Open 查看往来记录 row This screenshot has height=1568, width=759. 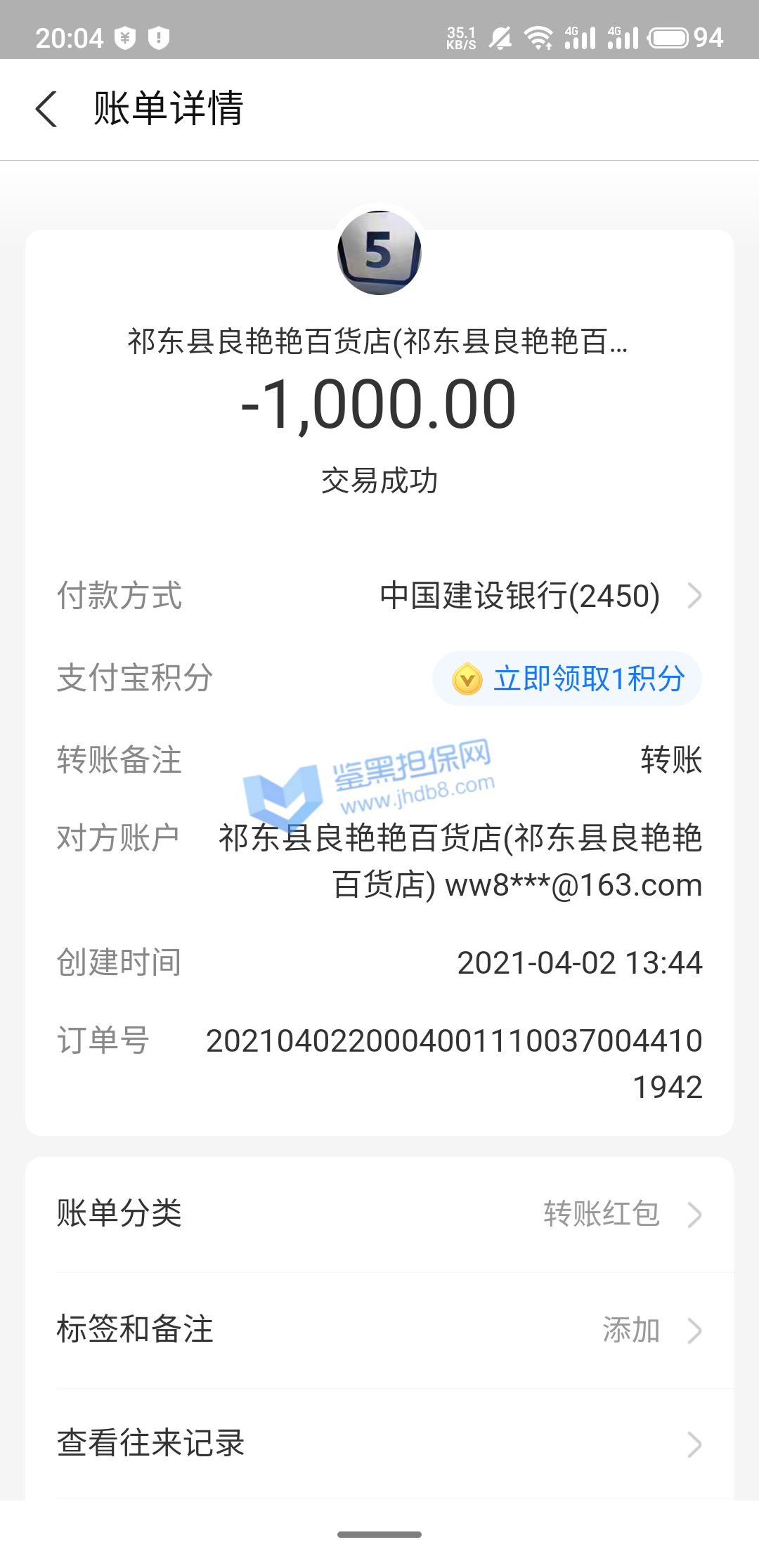coord(379,1444)
